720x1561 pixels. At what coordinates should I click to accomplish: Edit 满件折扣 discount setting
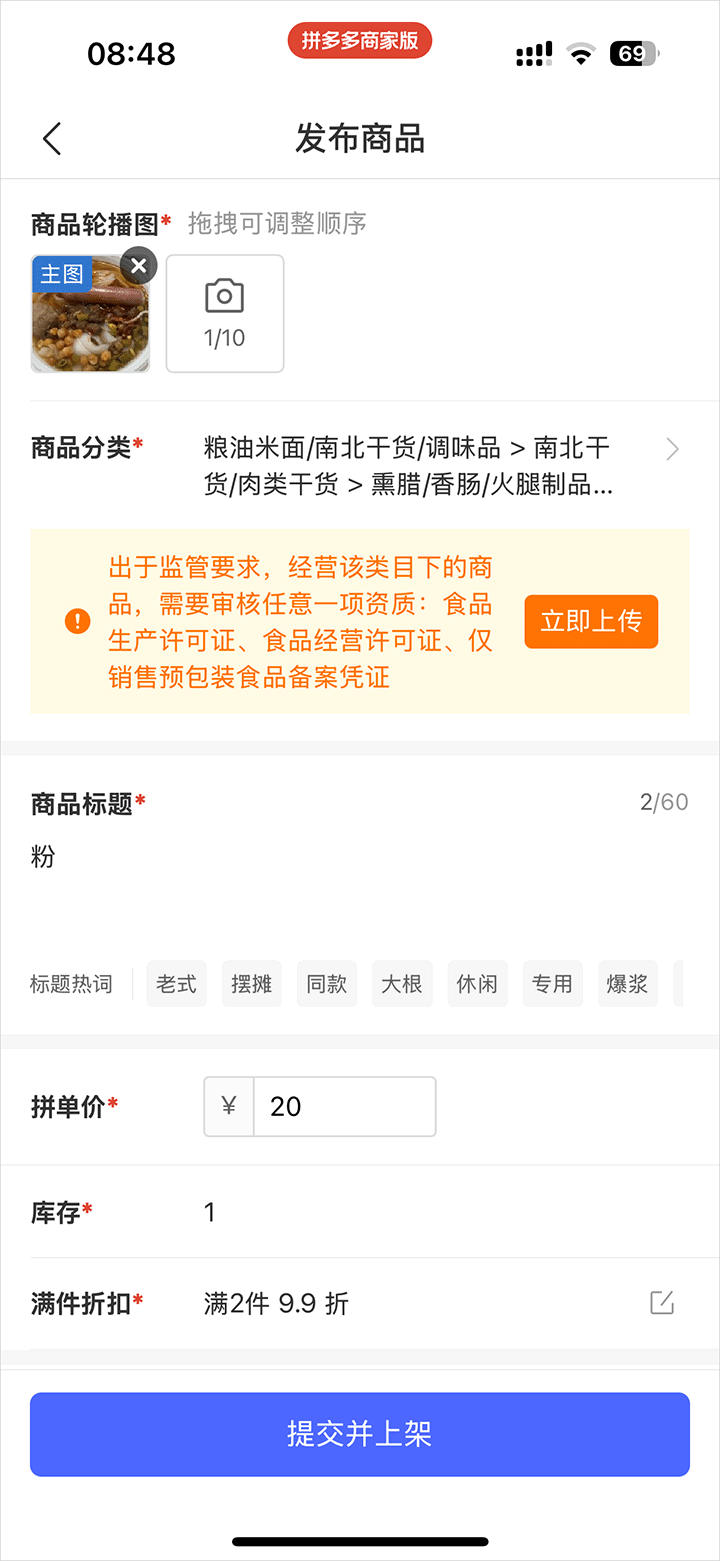point(661,1303)
